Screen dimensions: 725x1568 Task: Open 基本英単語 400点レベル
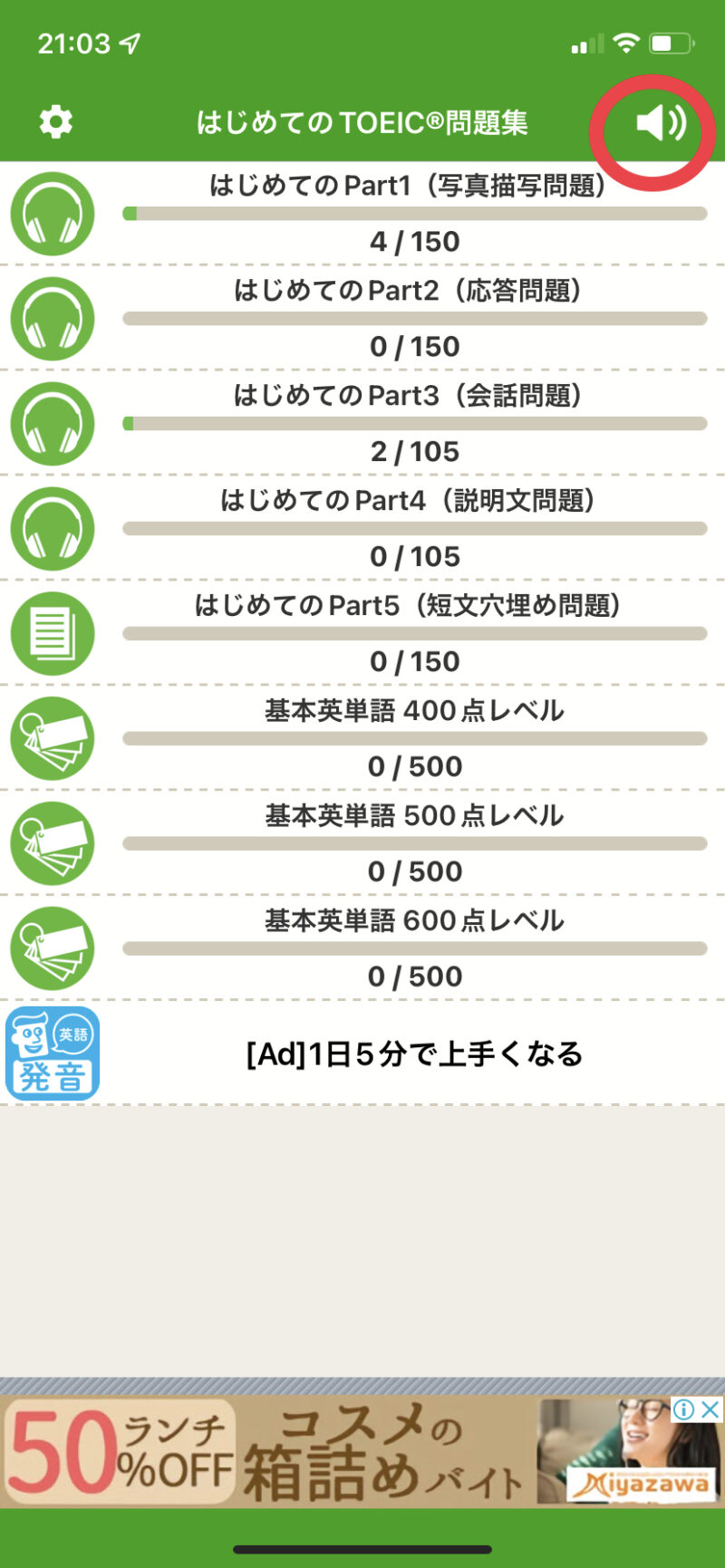pyautogui.click(x=362, y=739)
